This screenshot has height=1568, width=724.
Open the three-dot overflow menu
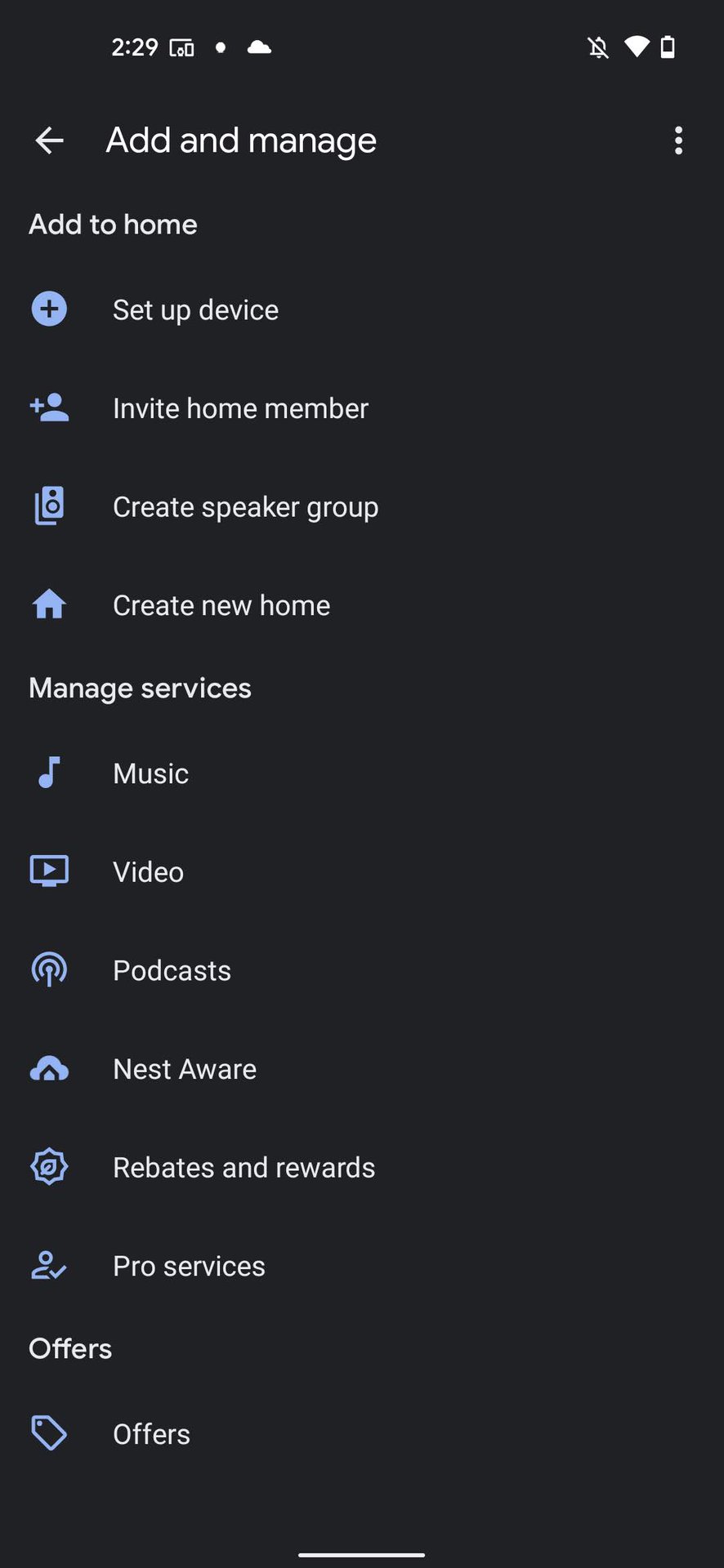pyautogui.click(x=678, y=140)
